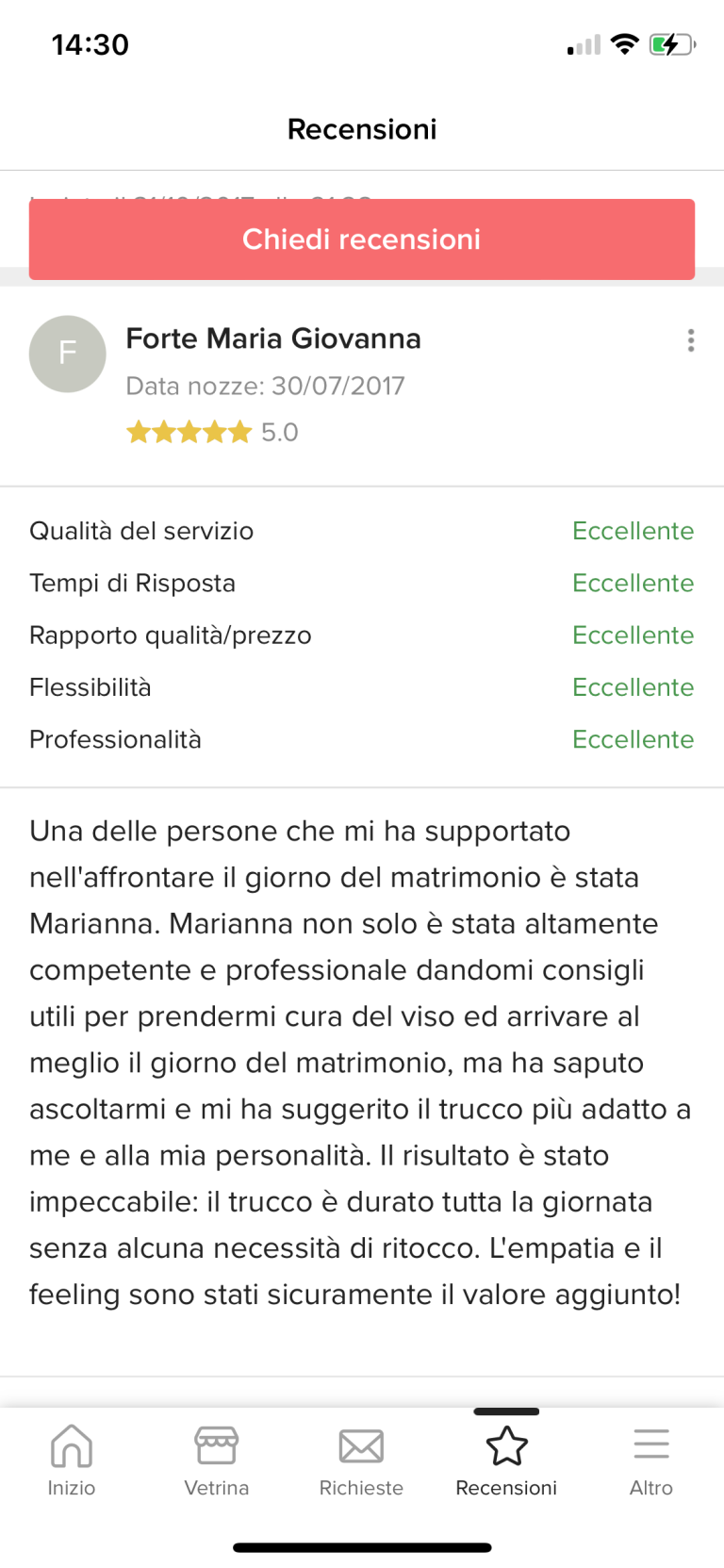Go to the Richieste tab
This screenshot has height=1568, width=724.
click(x=361, y=1460)
